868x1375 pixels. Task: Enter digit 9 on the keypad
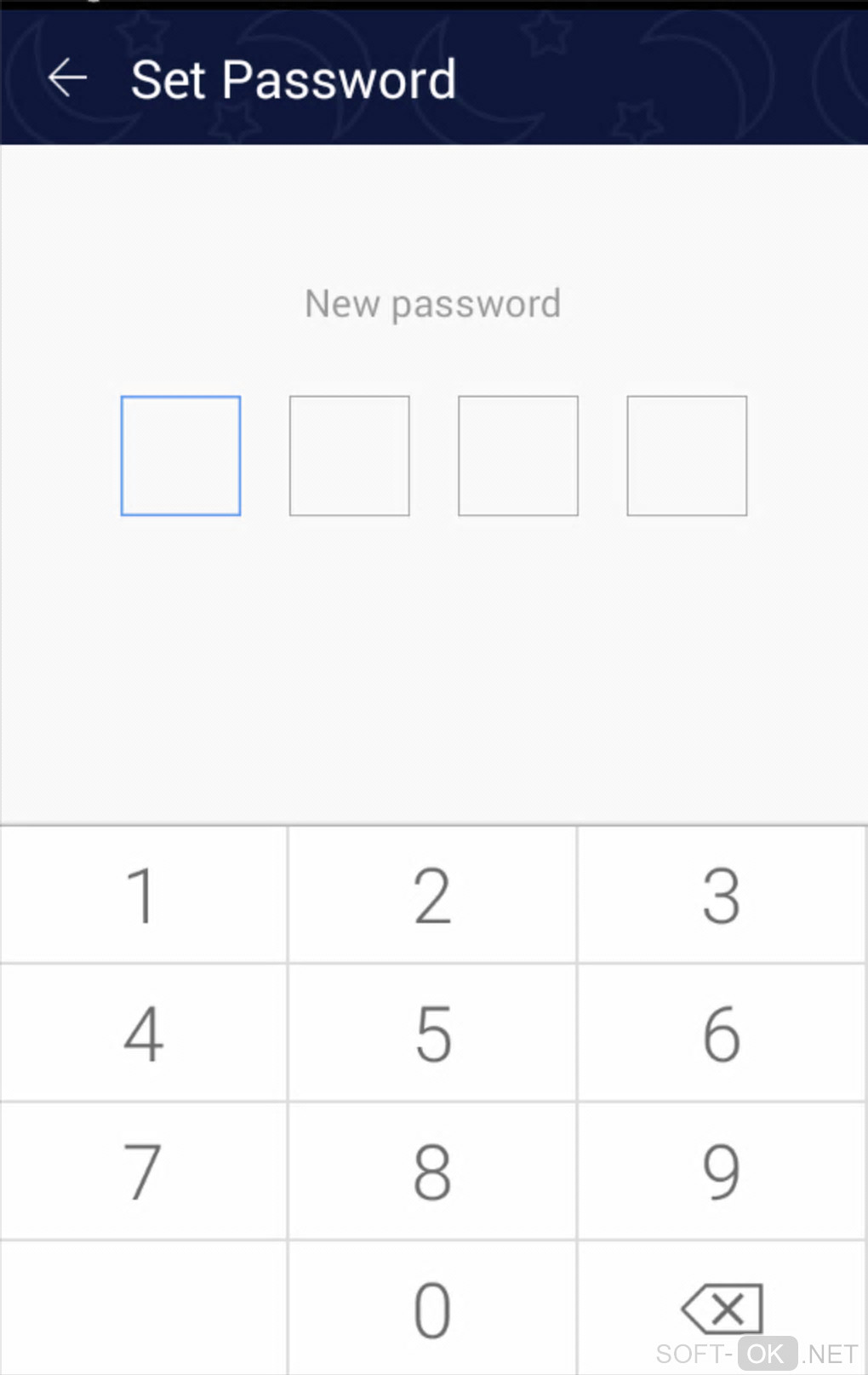point(722,1171)
